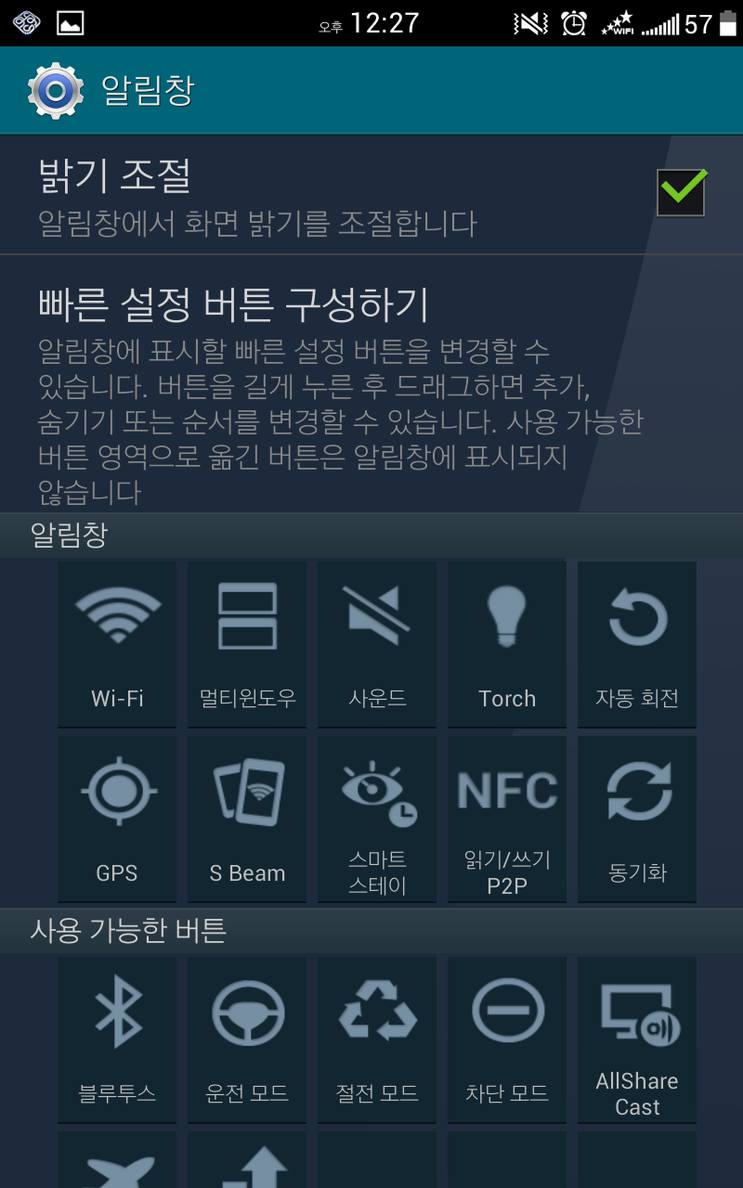Tap the GPS button

pyautogui.click(x=117, y=818)
